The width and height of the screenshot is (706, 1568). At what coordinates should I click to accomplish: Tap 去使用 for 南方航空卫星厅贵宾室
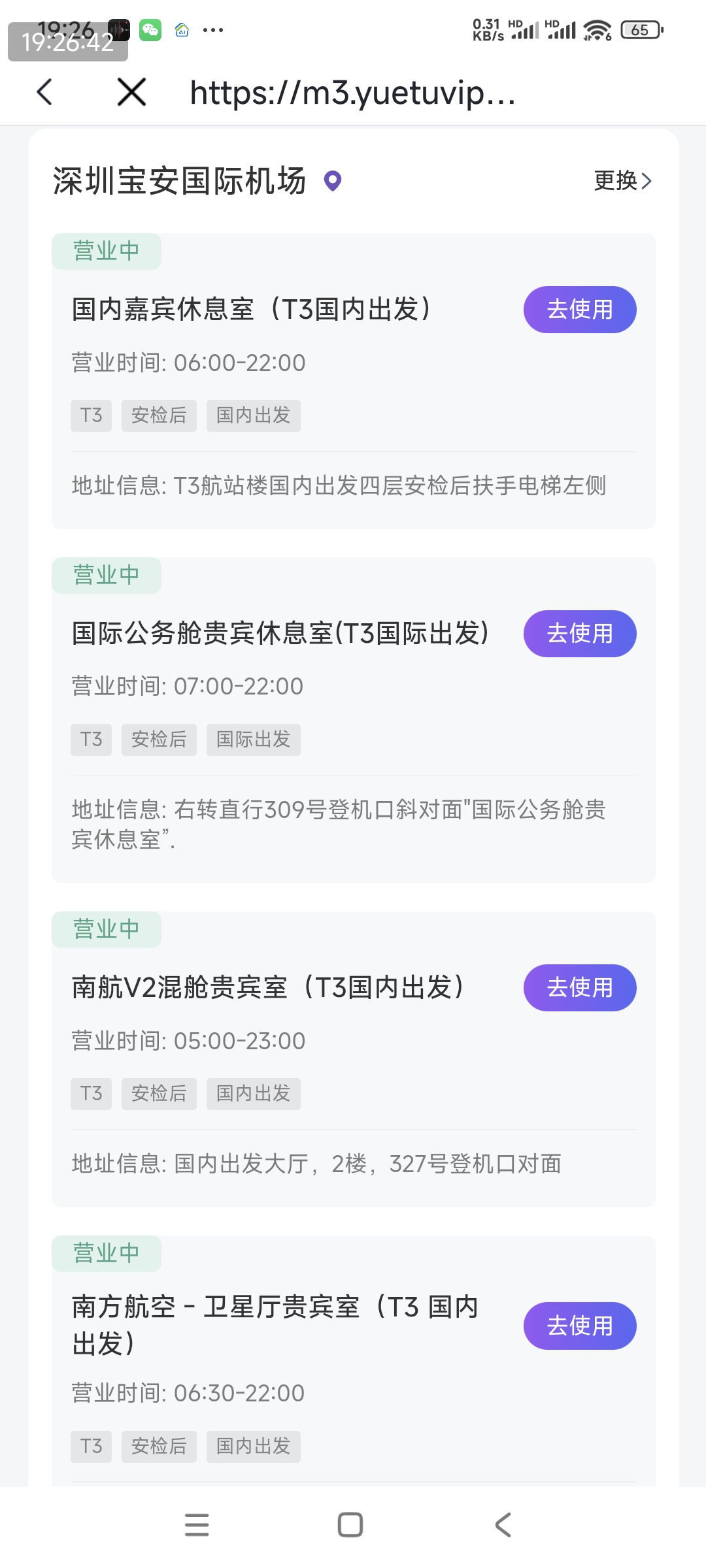pyautogui.click(x=579, y=1326)
